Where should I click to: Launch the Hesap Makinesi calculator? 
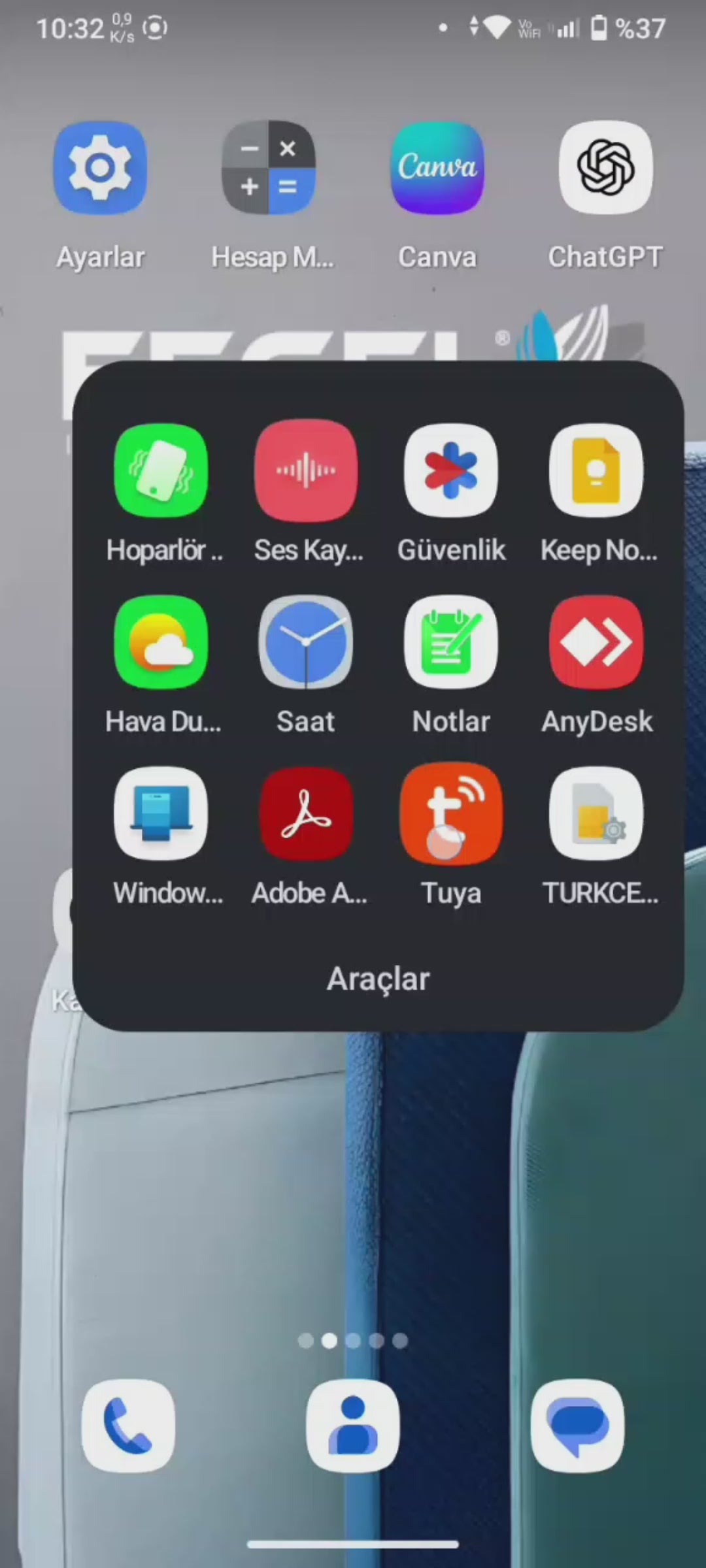pos(268,169)
